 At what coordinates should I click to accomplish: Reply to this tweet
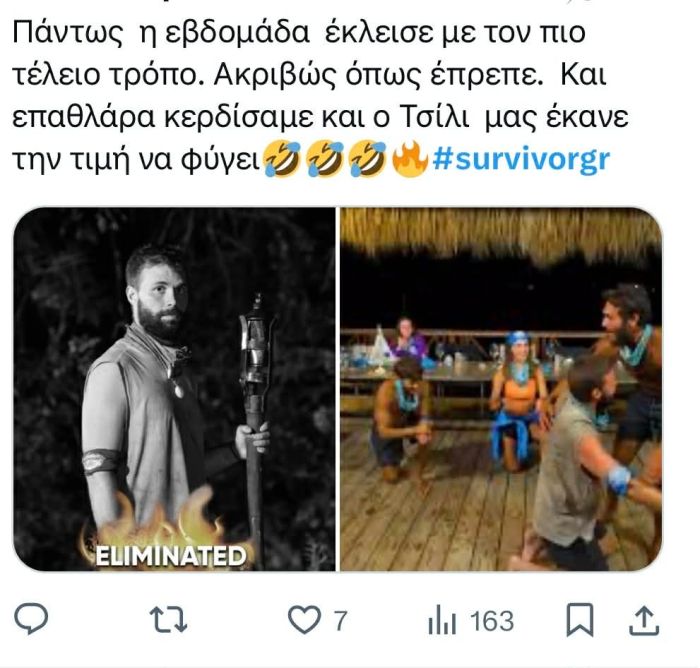(32, 621)
